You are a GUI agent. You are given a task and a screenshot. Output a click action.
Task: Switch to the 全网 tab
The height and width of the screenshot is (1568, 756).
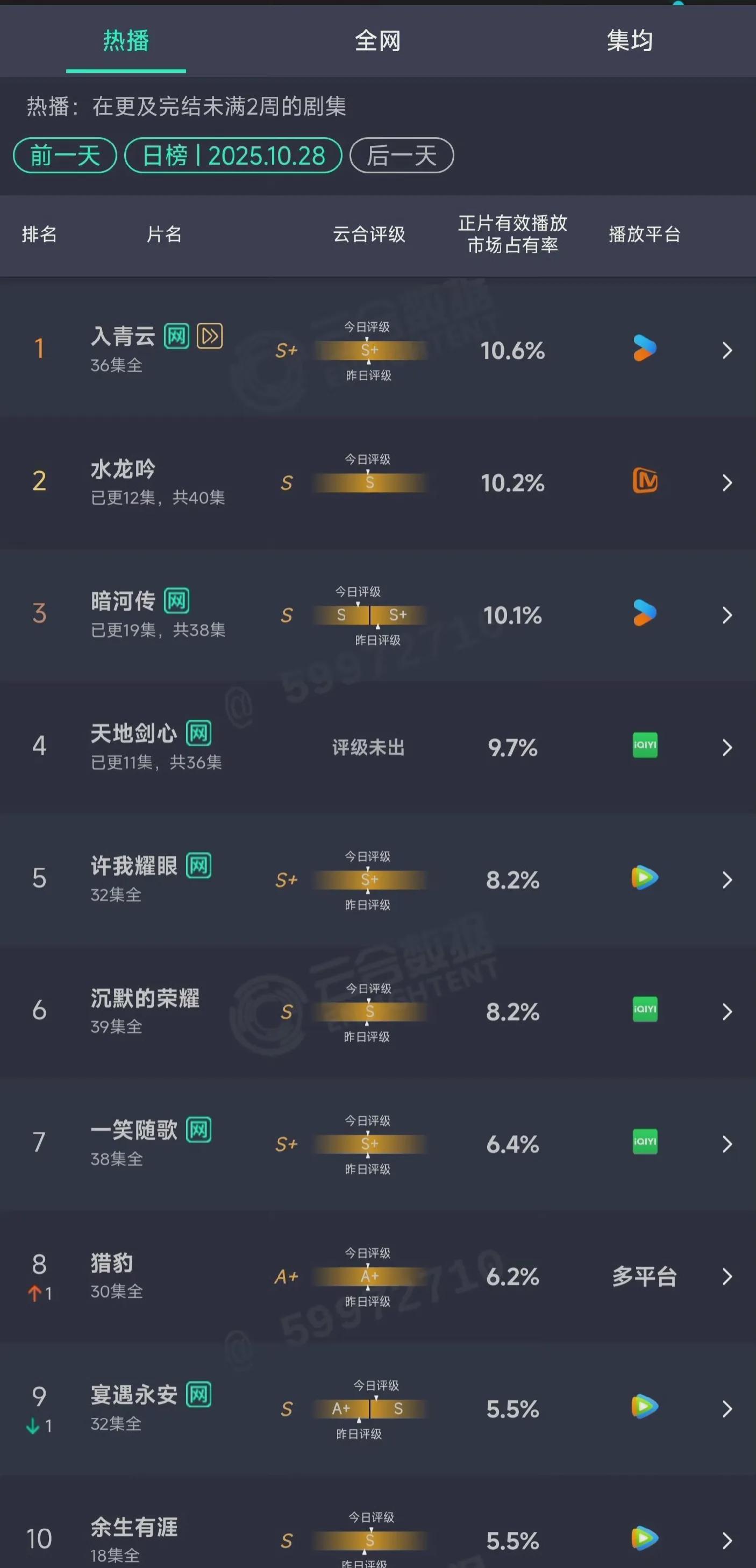click(377, 41)
